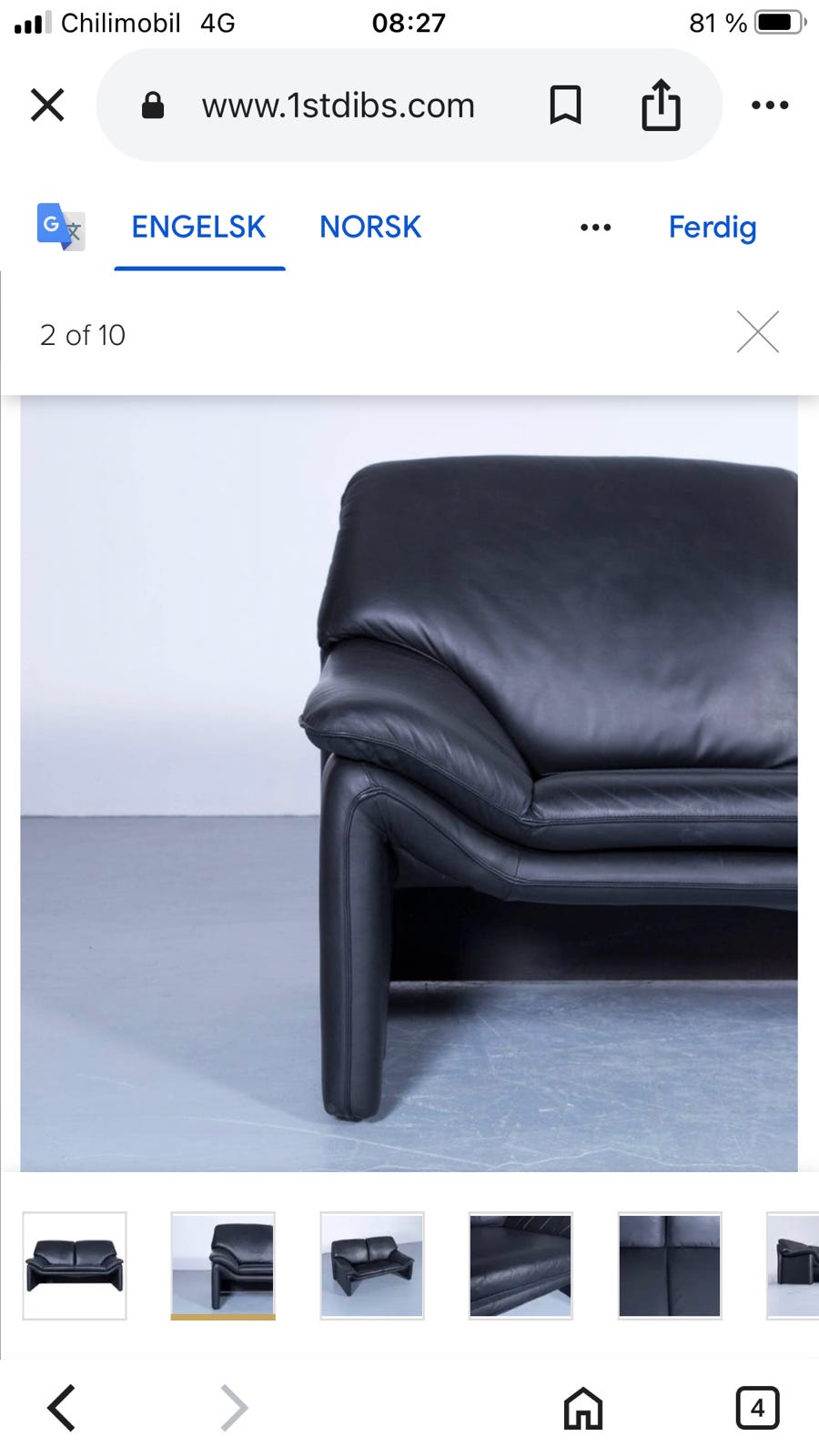Tap the www.1stdibs.com address bar
The width and height of the screenshot is (819, 1456).
338,106
